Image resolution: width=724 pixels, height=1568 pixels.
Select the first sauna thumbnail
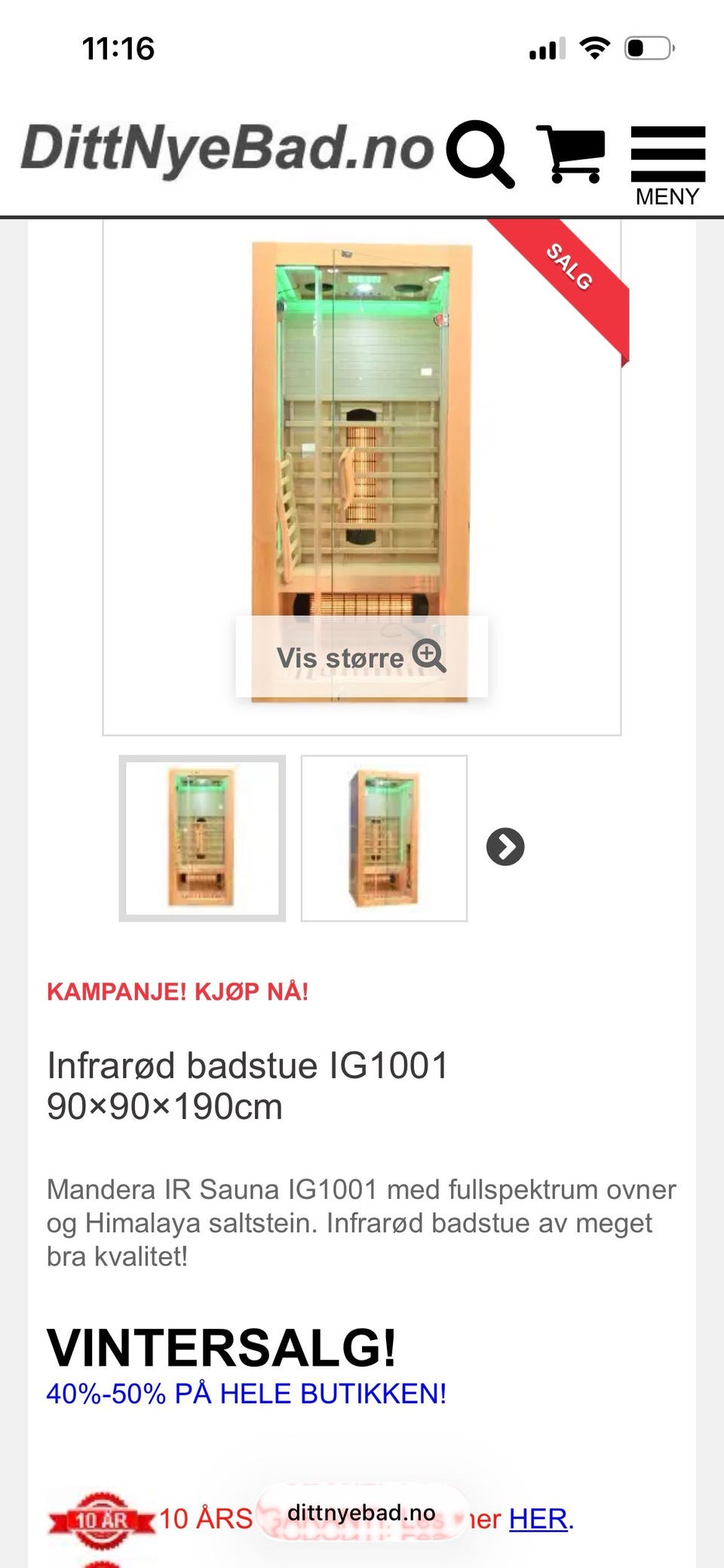coord(202,838)
